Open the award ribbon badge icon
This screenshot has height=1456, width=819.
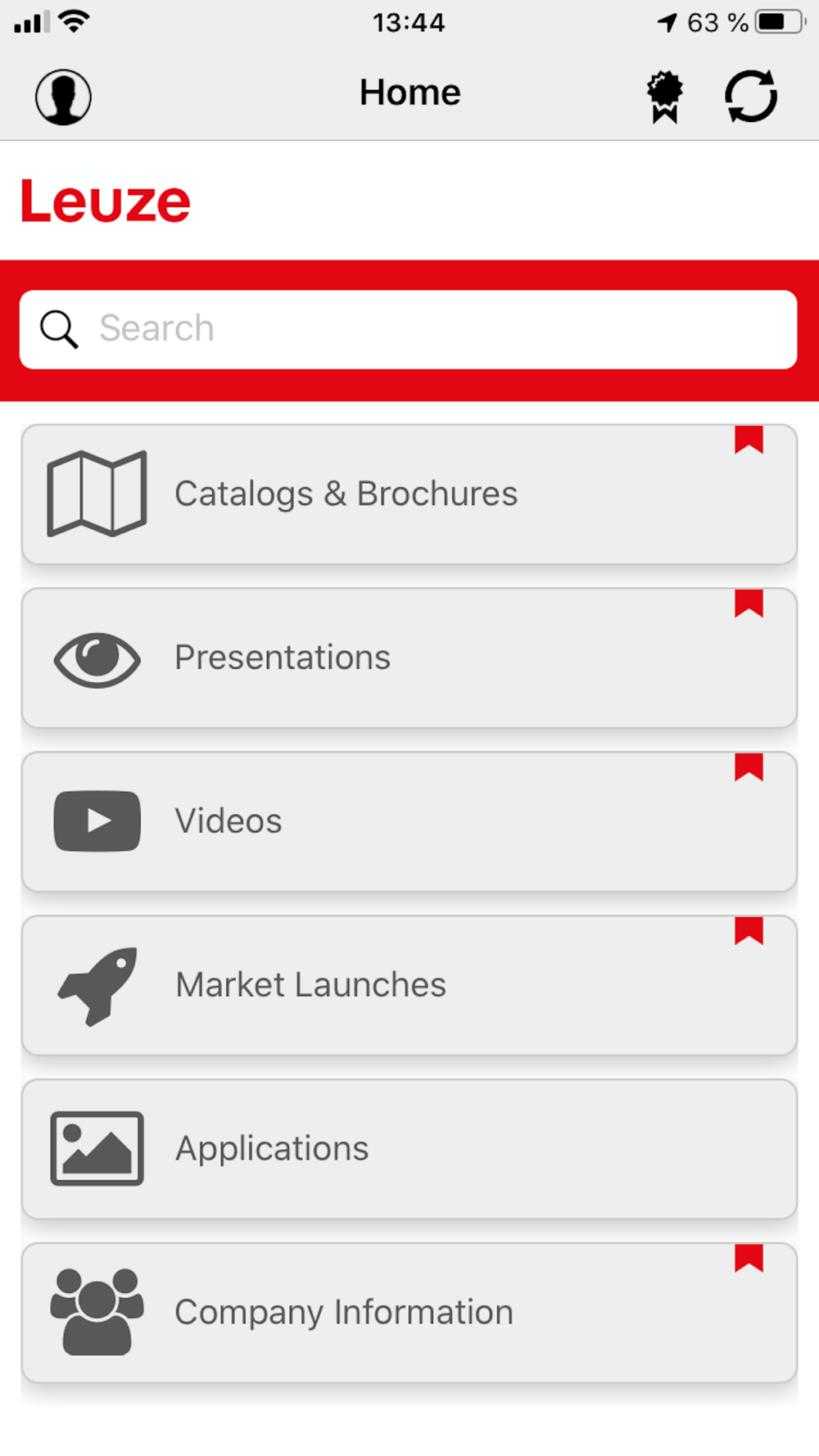click(x=664, y=97)
